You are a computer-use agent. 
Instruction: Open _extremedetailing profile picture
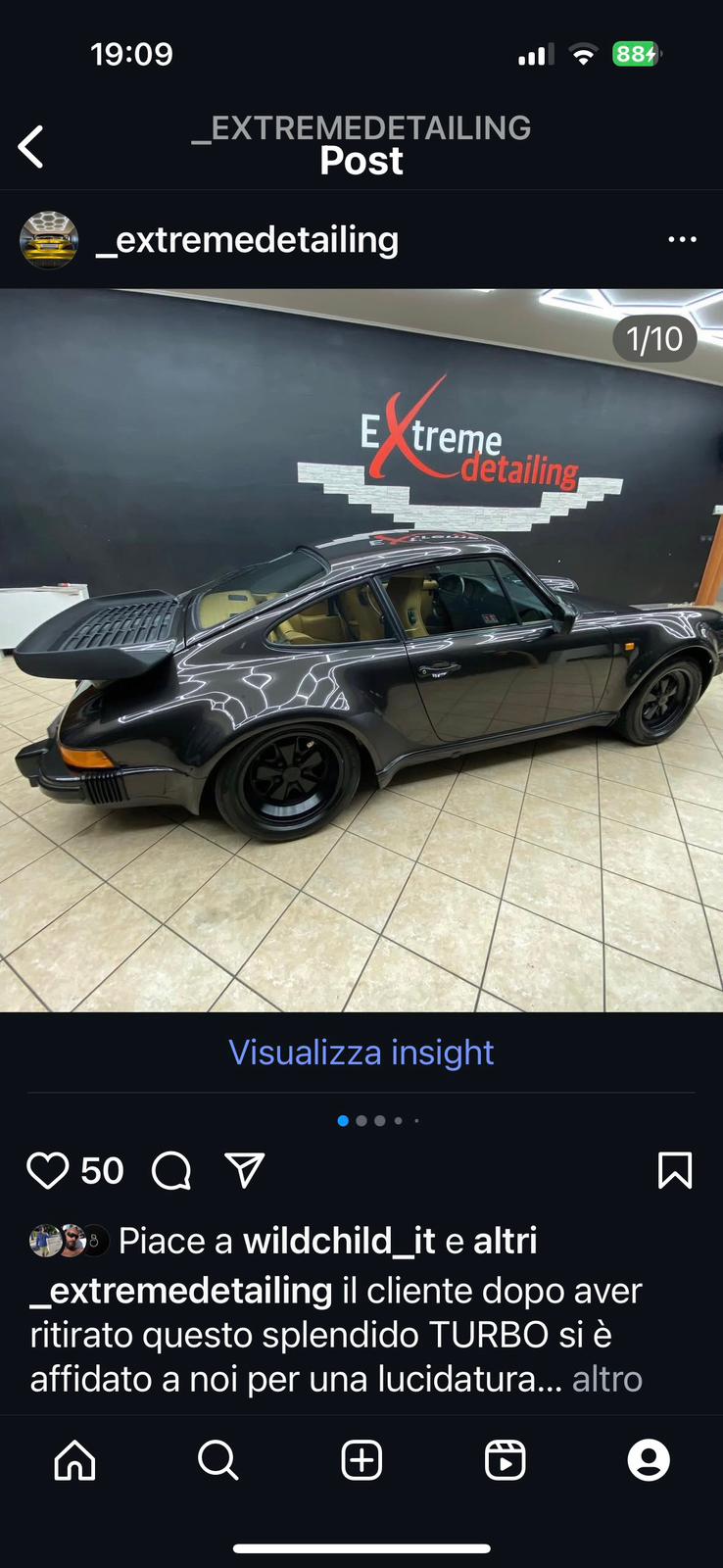[x=49, y=240]
